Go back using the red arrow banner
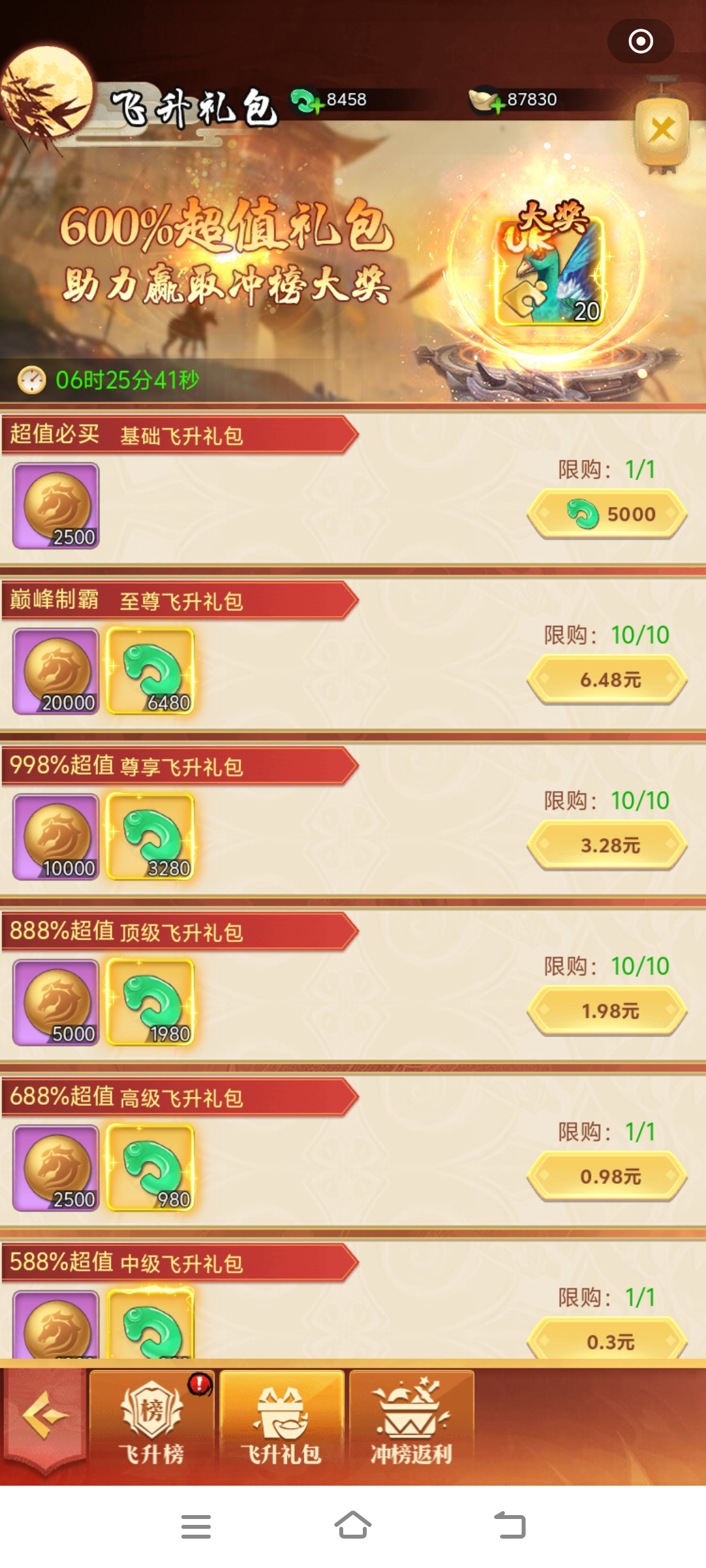Image resolution: width=706 pixels, height=1568 pixels. [x=44, y=1418]
